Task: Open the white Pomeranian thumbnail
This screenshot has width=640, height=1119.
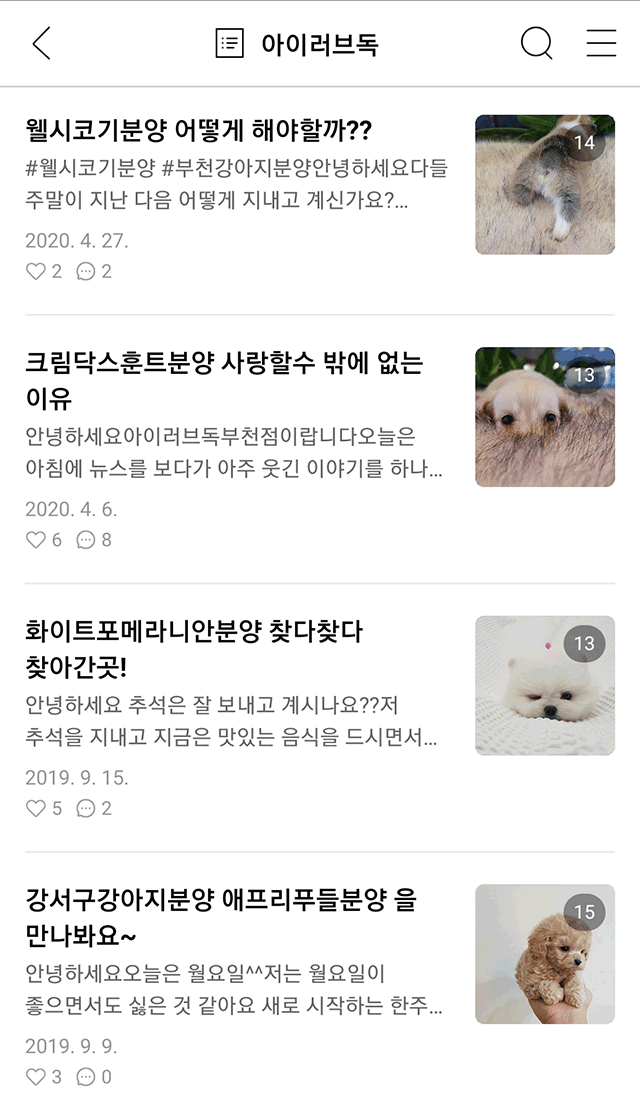Action: [x=545, y=685]
